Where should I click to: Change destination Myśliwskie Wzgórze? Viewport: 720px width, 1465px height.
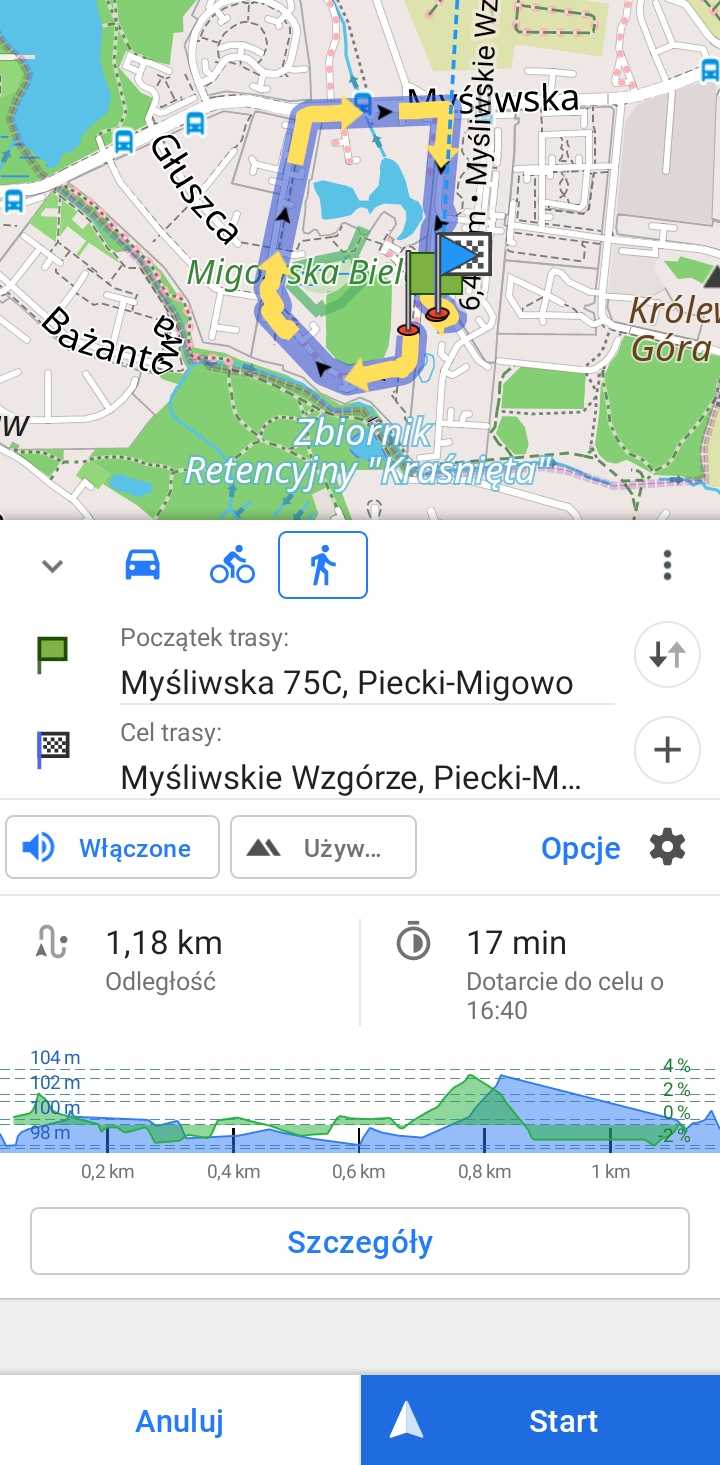point(351,777)
